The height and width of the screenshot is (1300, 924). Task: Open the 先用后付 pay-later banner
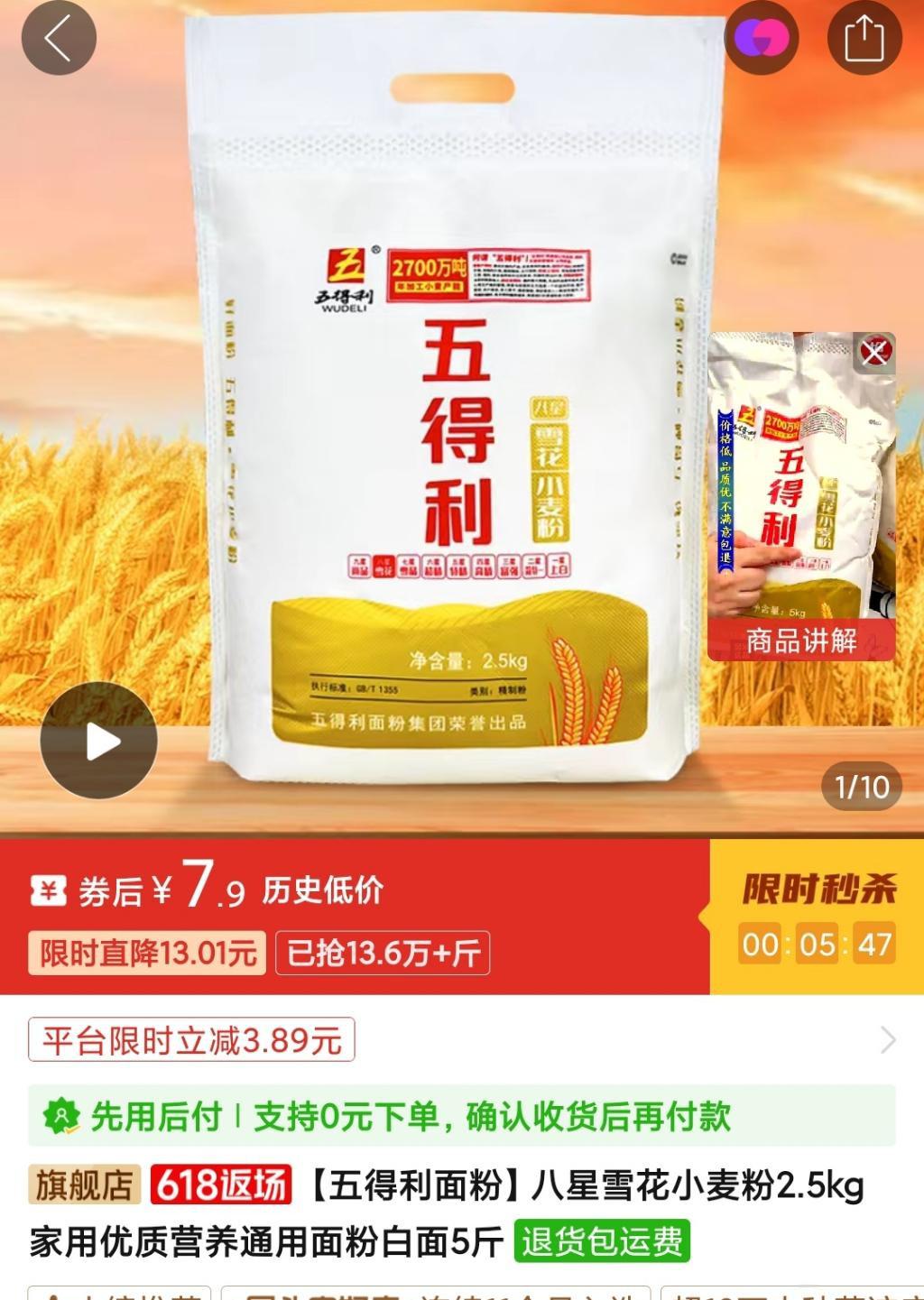pos(461,1116)
